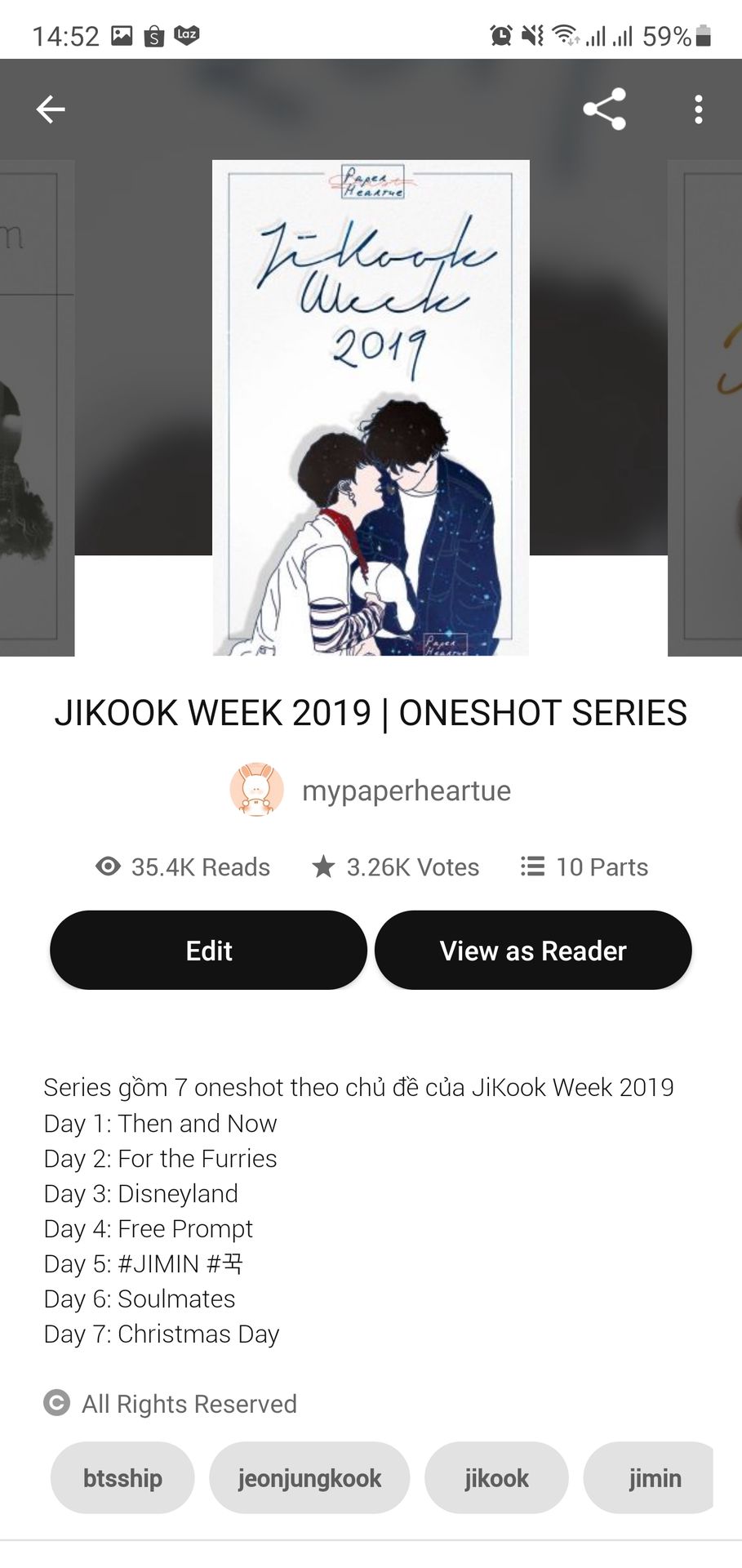Select View as Reader
The height and width of the screenshot is (1568, 742).
click(533, 951)
